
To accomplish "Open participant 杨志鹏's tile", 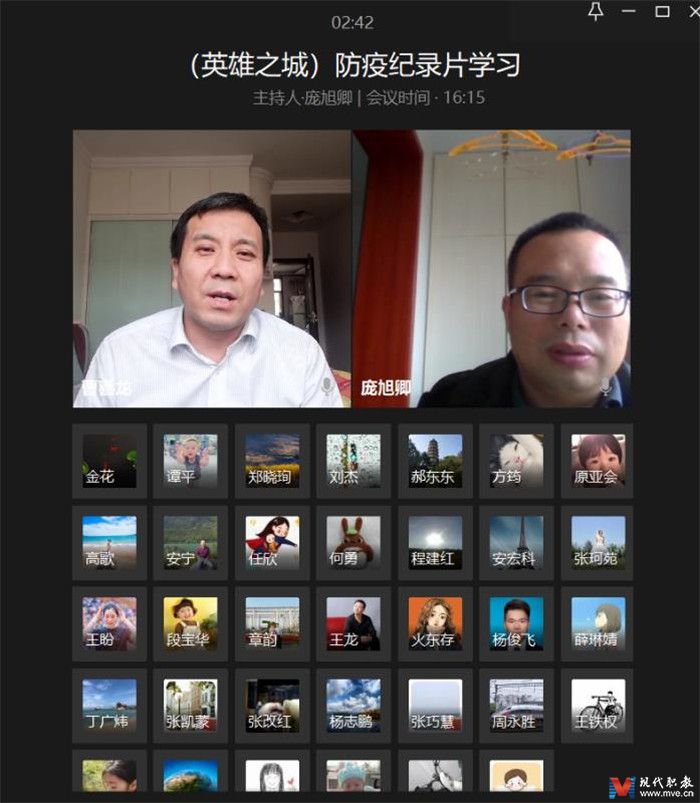I will (x=353, y=706).
